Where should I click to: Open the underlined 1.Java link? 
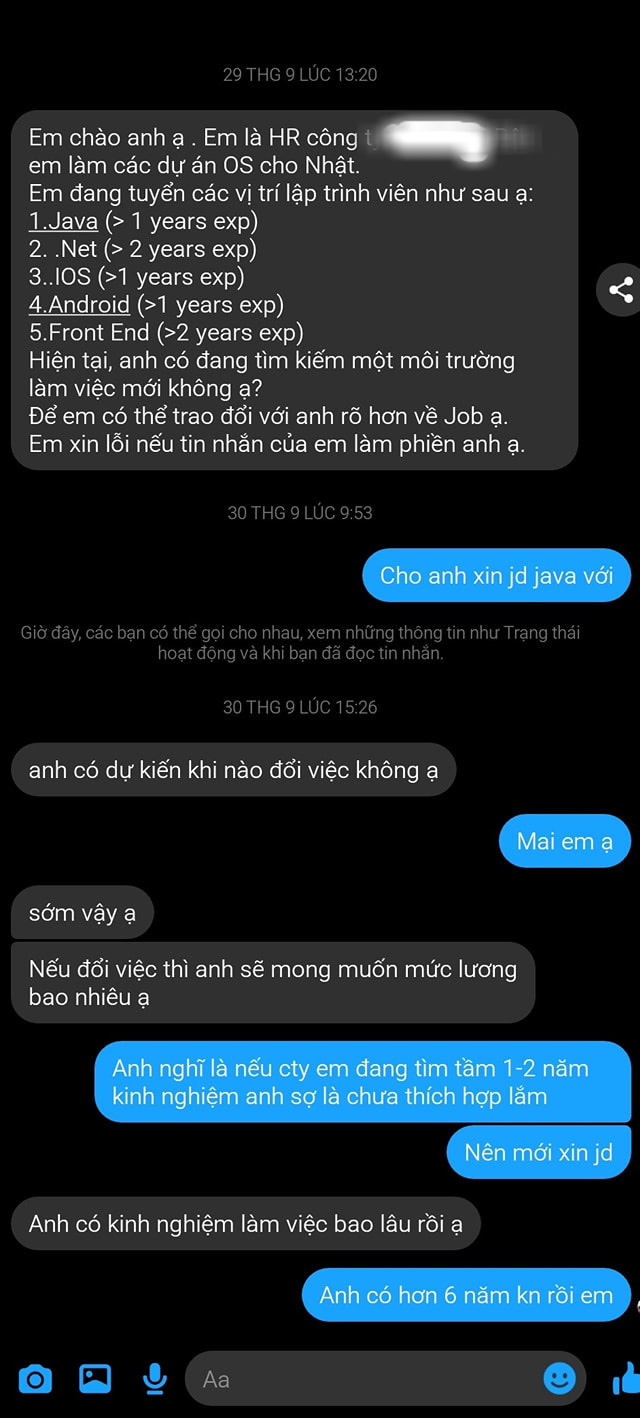pos(64,221)
